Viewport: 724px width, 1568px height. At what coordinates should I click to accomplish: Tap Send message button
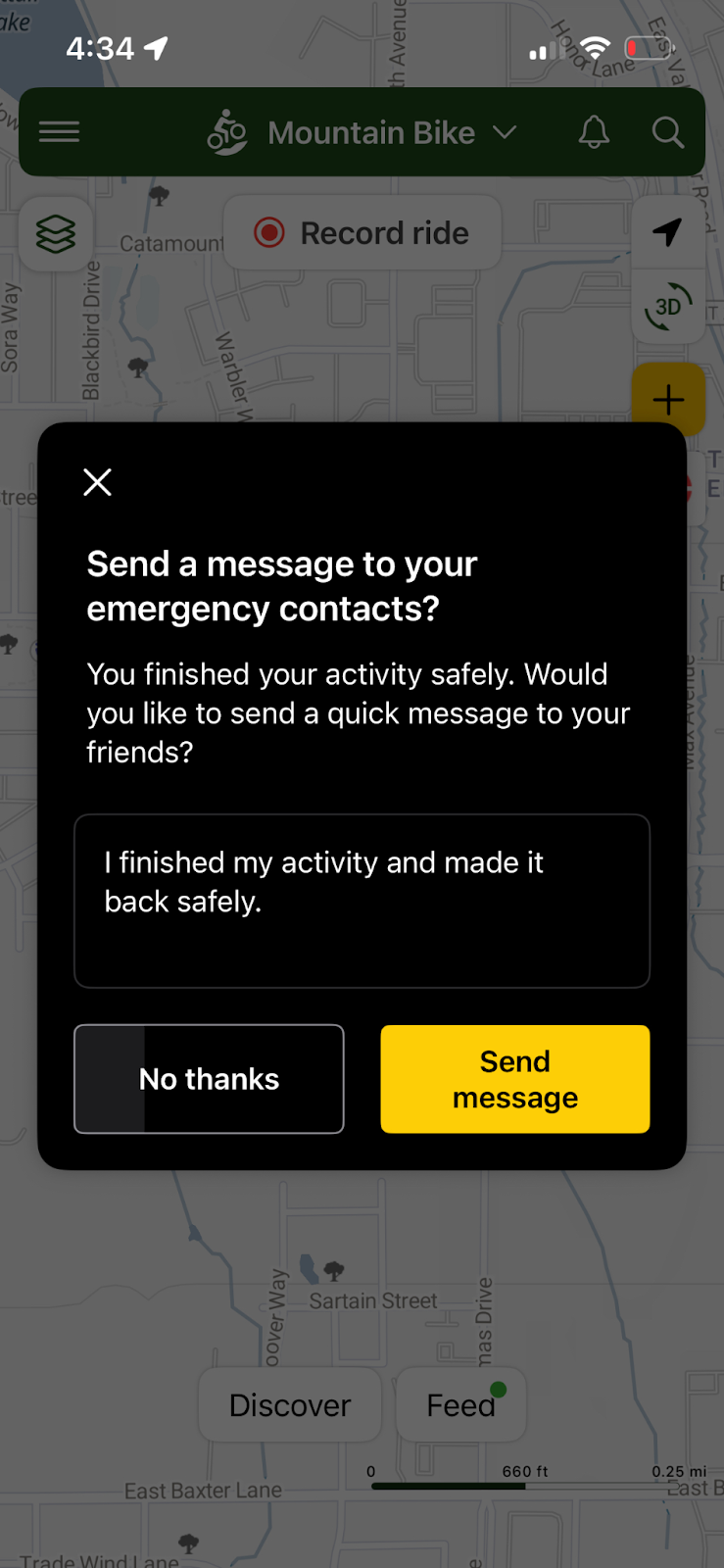pyautogui.click(x=514, y=1079)
